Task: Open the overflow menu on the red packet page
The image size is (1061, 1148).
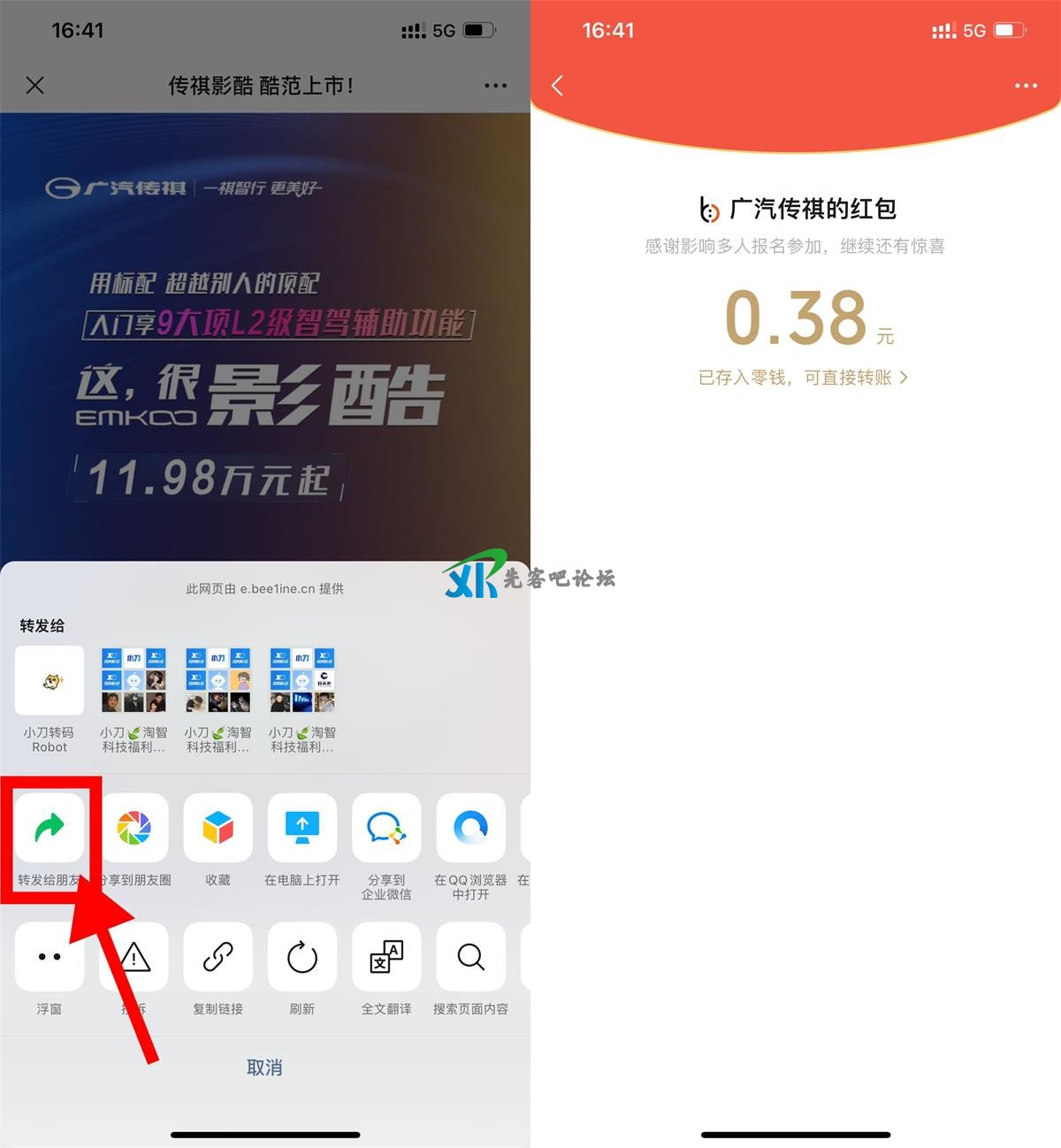Action: coord(1026,86)
